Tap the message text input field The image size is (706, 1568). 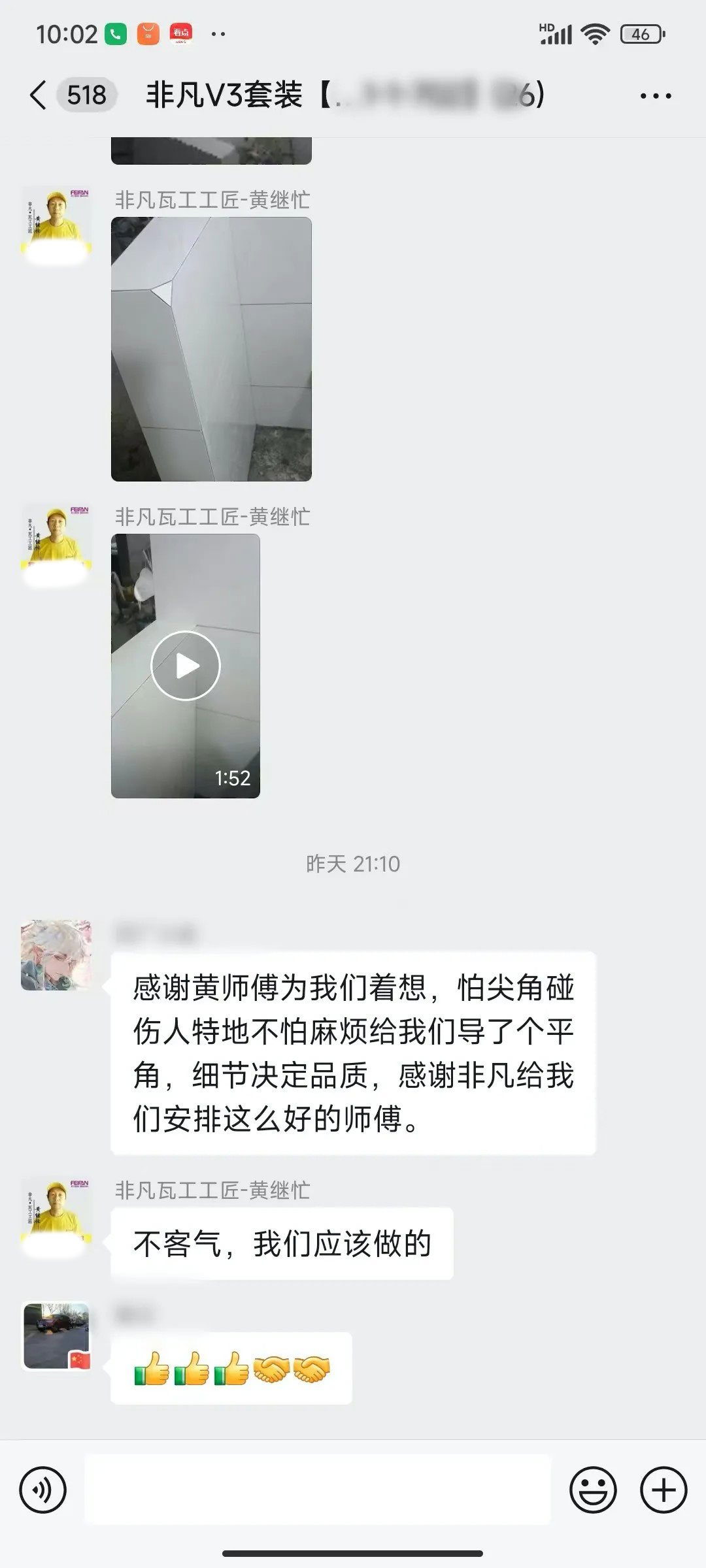coord(318,1490)
